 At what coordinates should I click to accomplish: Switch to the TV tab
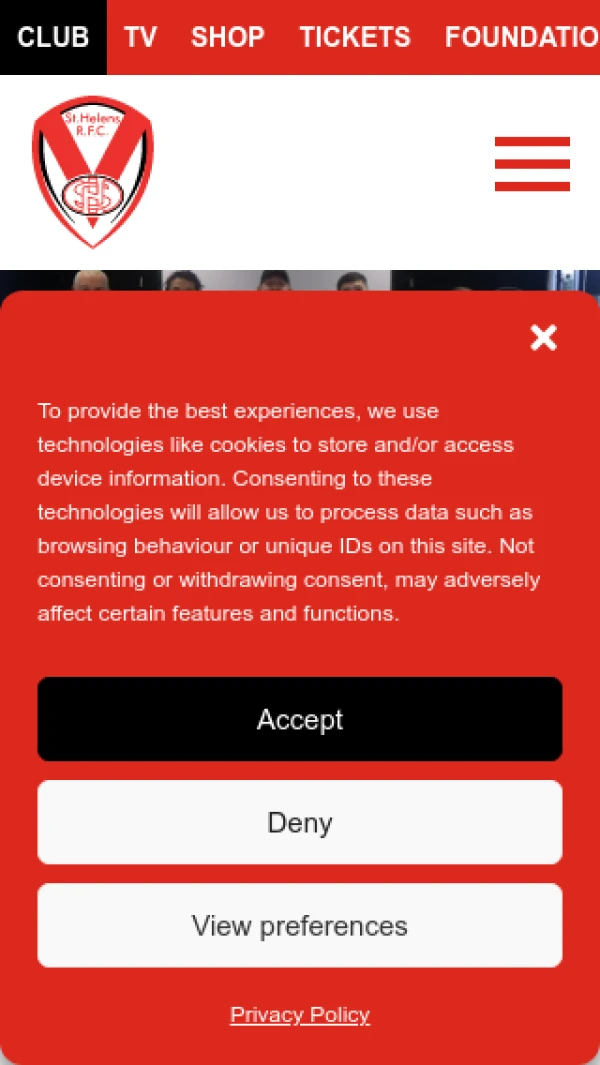click(x=141, y=37)
